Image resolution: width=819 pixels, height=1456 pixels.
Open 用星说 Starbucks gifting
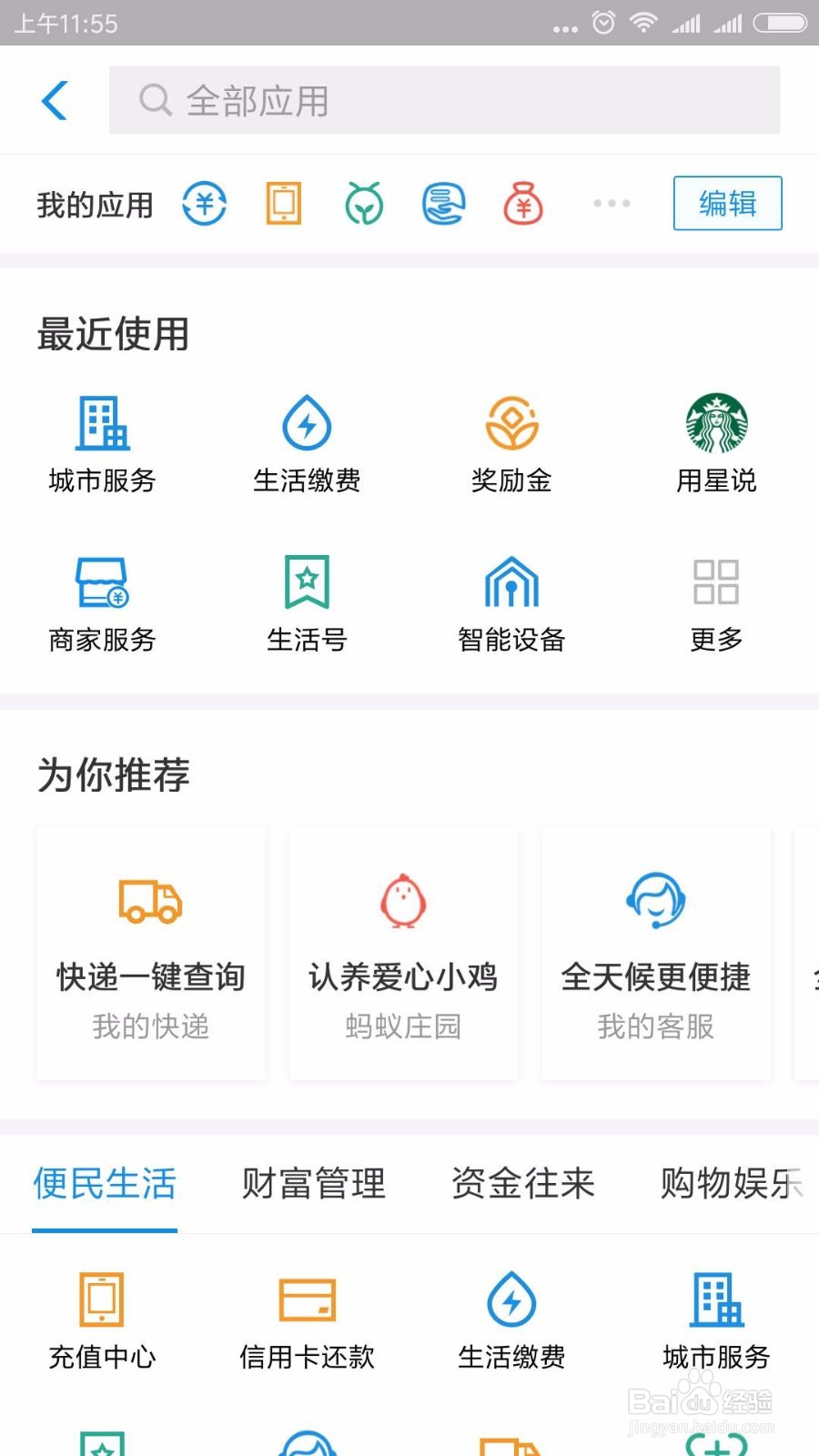715,443
